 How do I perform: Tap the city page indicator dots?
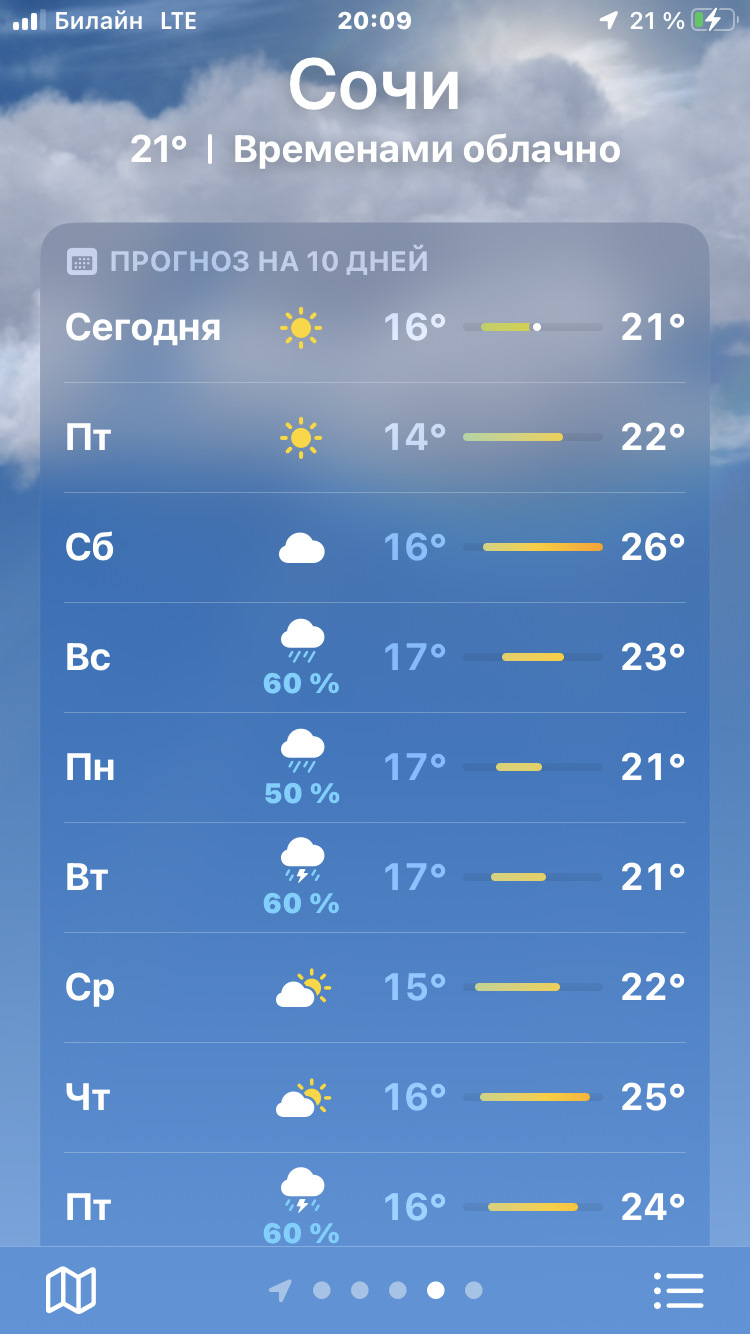pyautogui.click(x=376, y=1290)
